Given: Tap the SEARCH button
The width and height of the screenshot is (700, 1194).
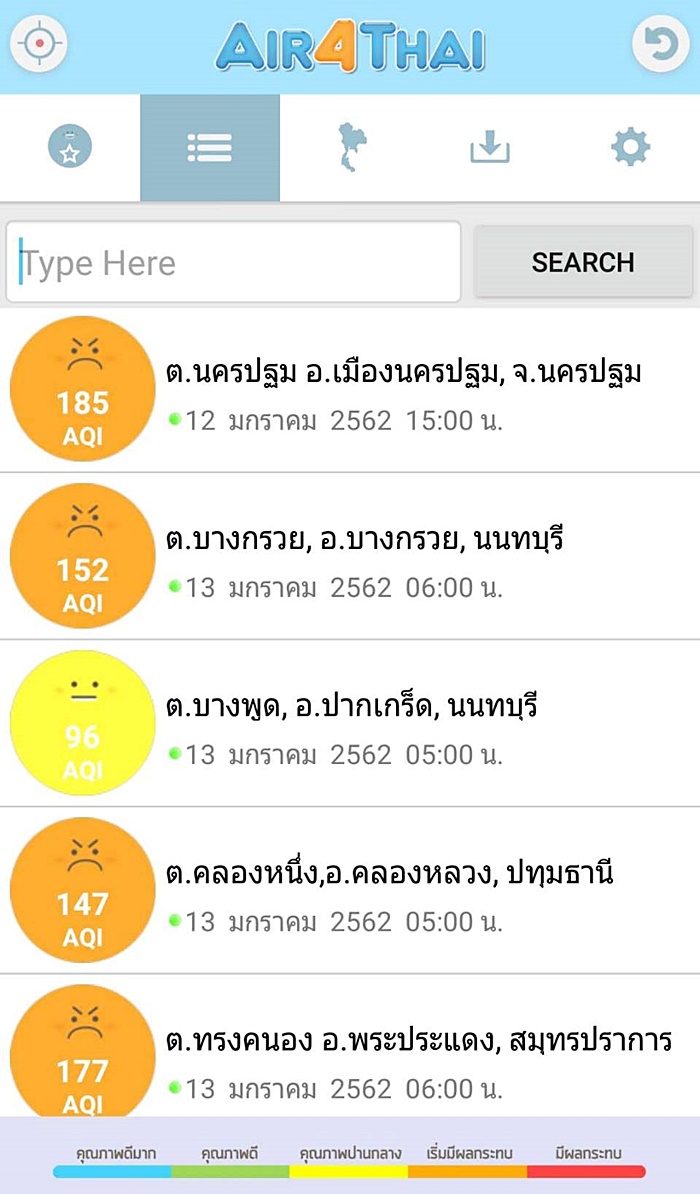Looking at the screenshot, I should (x=583, y=262).
